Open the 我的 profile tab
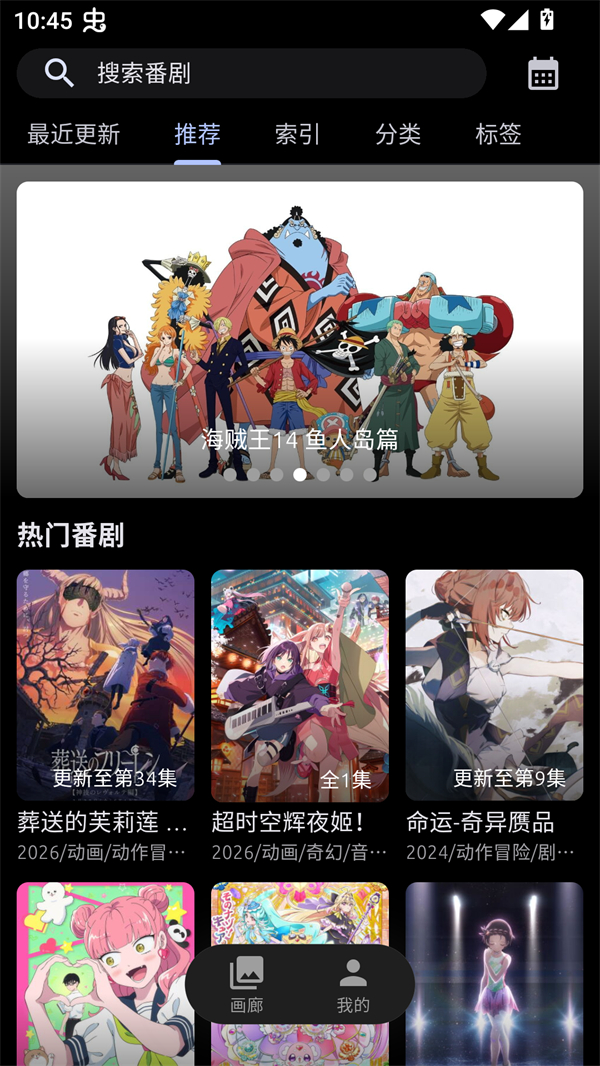600x1066 pixels. point(353,984)
